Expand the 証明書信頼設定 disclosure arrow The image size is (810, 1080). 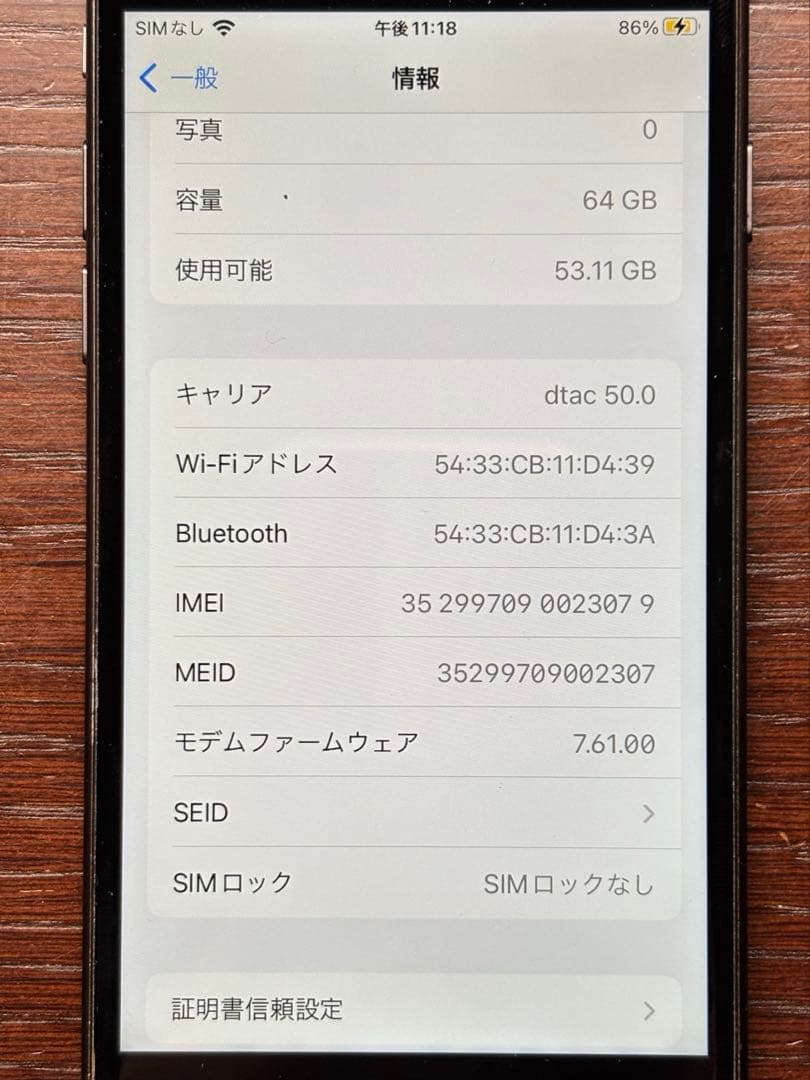pyautogui.click(x=648, y=1011)
